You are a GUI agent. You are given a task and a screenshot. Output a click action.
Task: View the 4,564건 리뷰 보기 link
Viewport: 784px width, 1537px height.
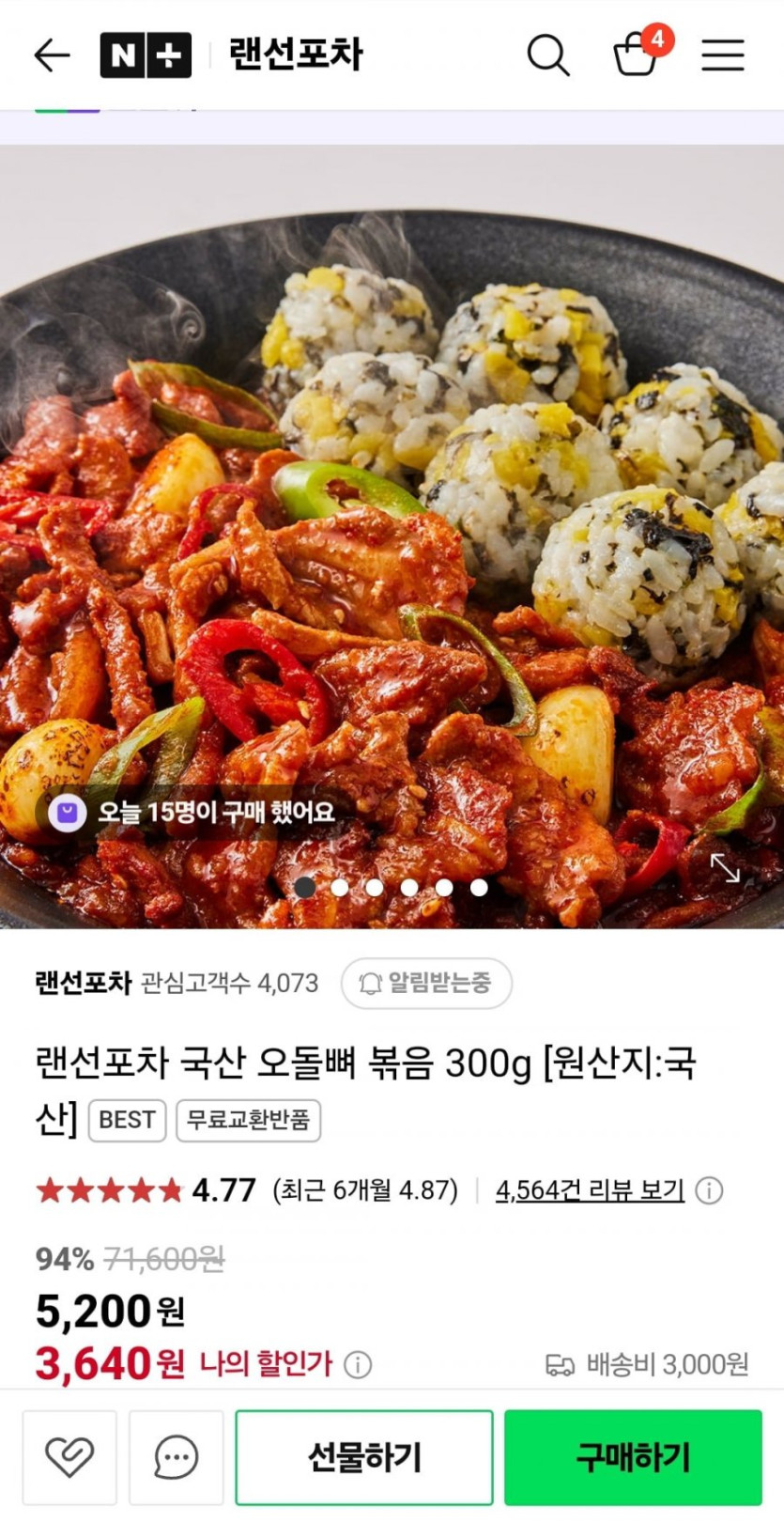pos(590,1190)
